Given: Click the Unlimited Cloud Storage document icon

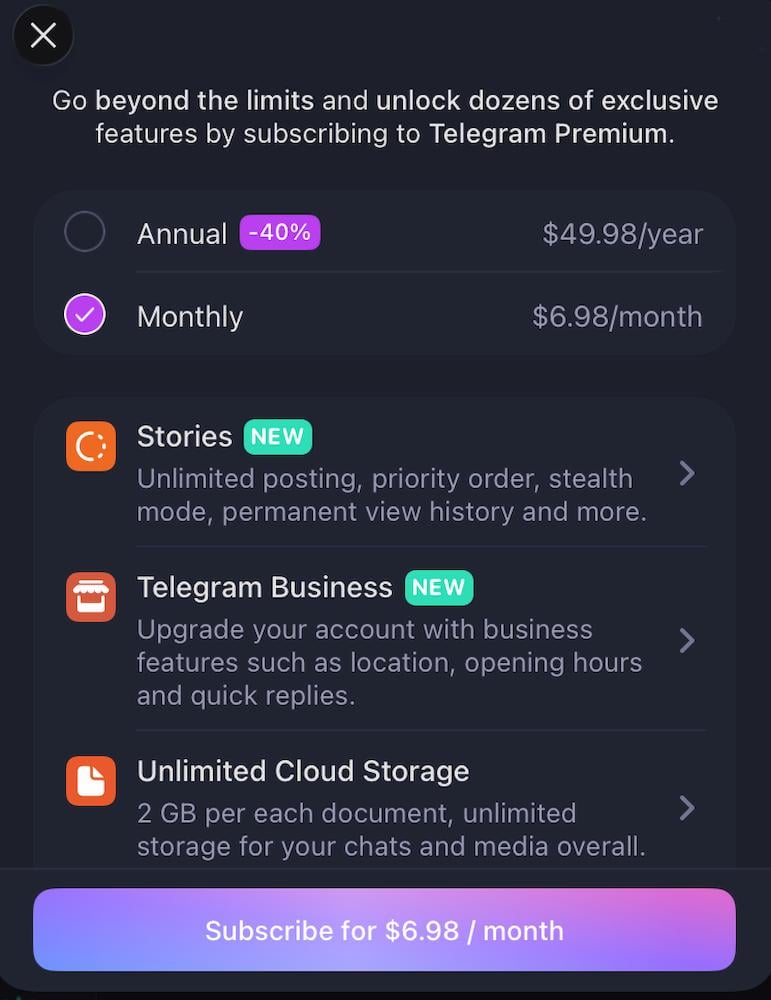Looking at the screenshot, I should (90, 781).
